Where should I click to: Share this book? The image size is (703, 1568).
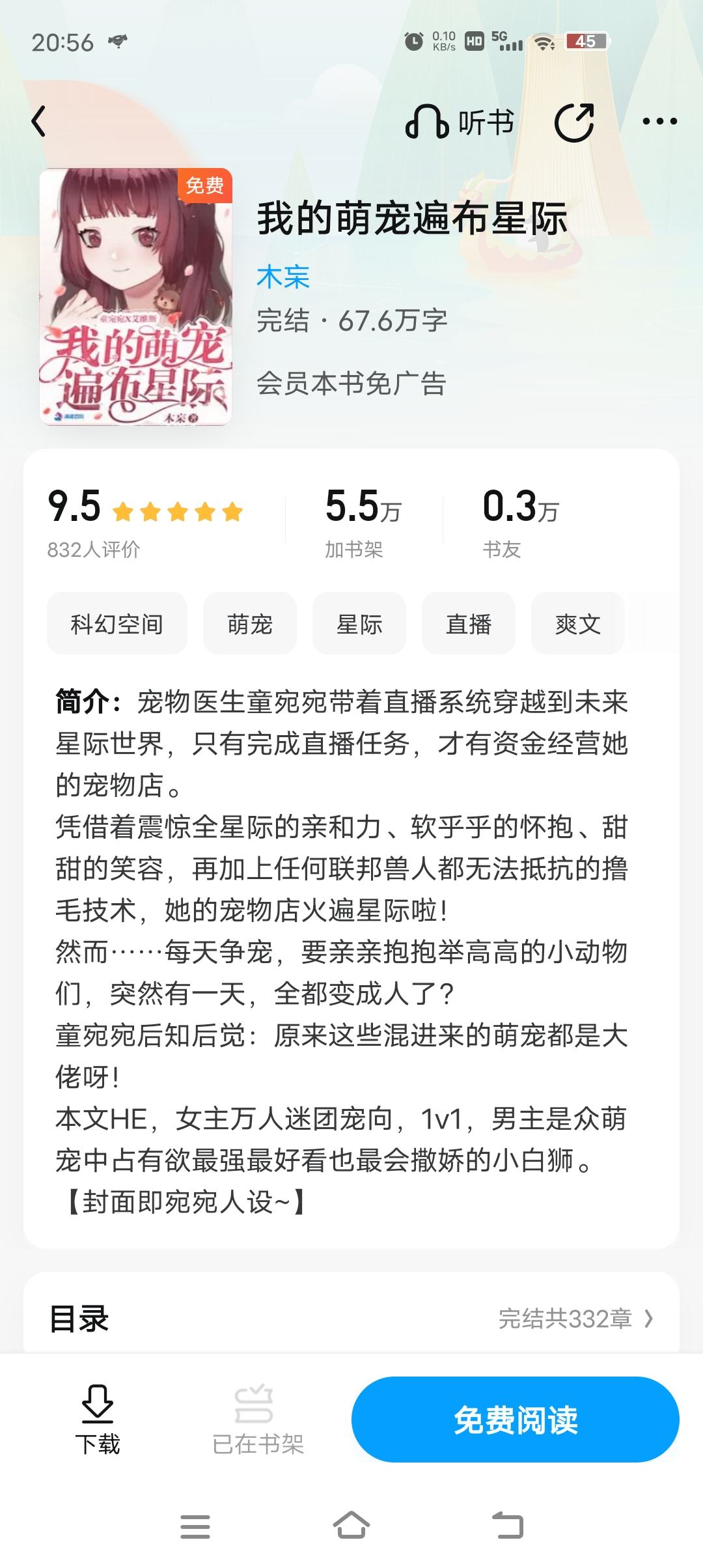tap(574, 122)
